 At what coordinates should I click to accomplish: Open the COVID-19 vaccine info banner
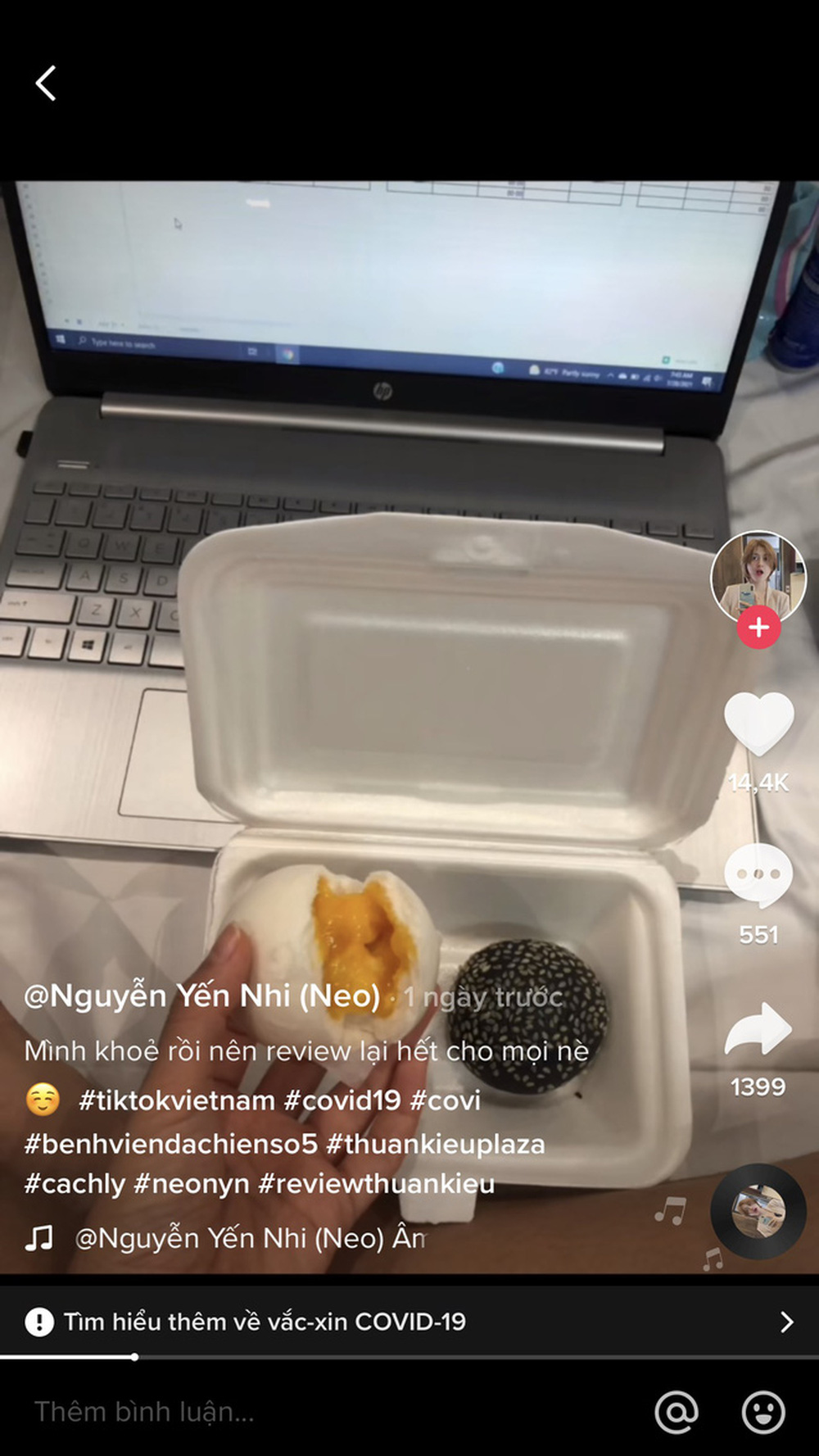[409, 1322]
